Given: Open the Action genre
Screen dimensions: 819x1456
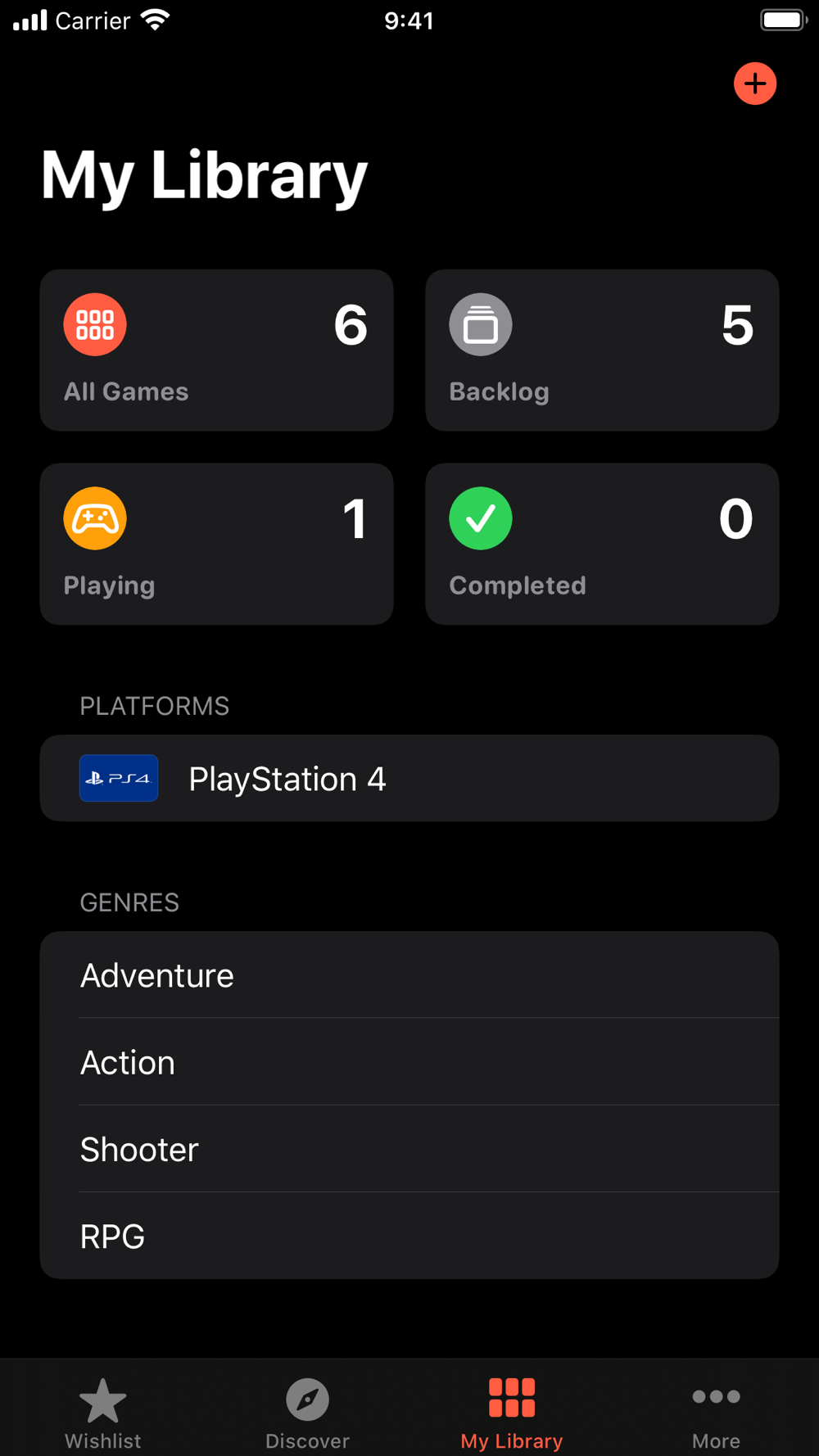Looking at the screenshot, I should [x=409, y=1062].
